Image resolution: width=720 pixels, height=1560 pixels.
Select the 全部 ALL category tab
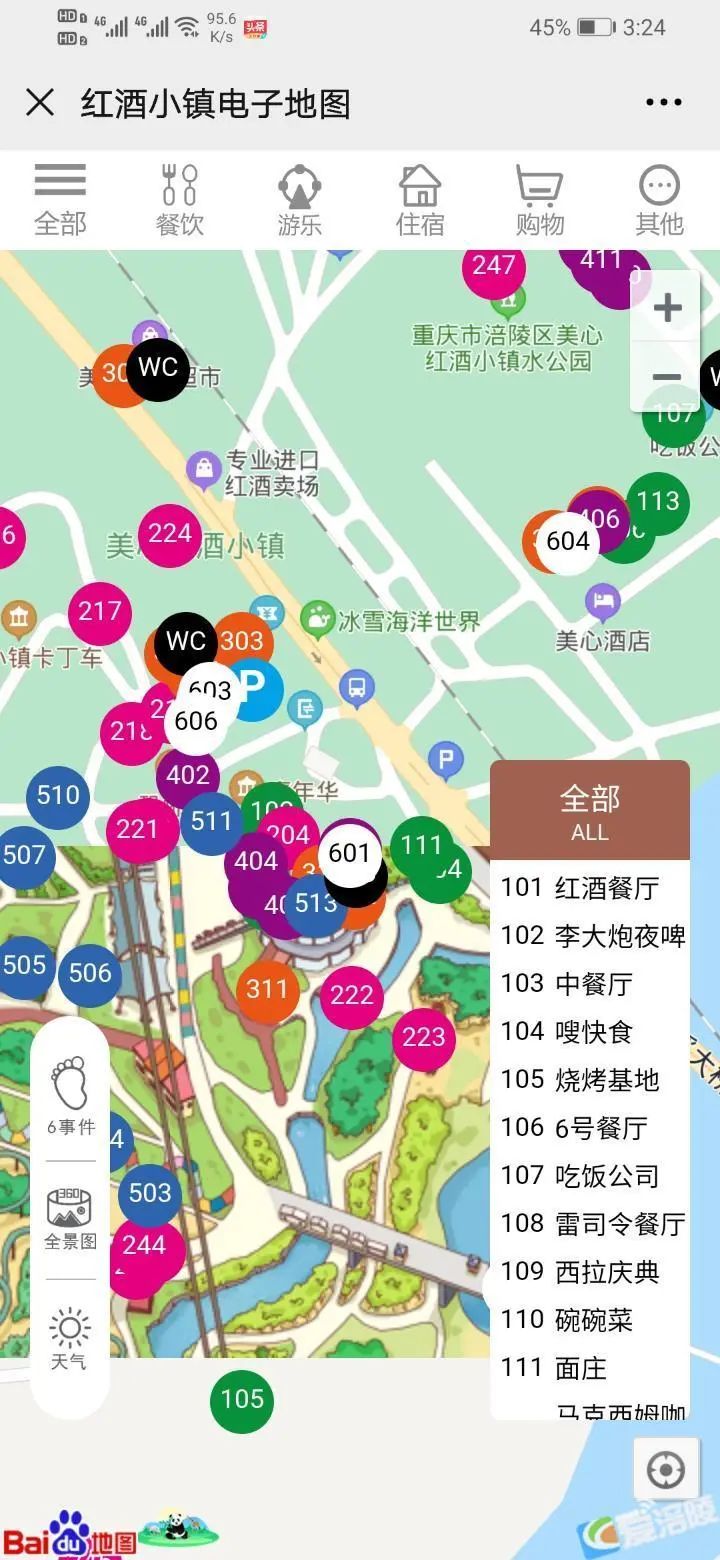[589, 808]
